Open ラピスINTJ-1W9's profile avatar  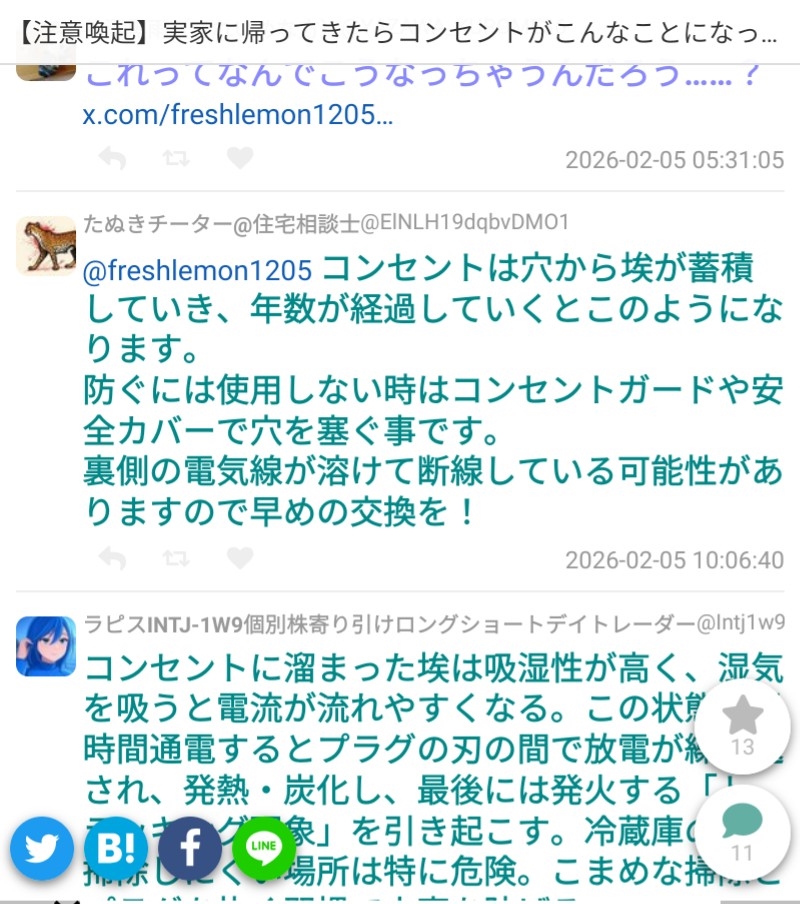(46, 646)
